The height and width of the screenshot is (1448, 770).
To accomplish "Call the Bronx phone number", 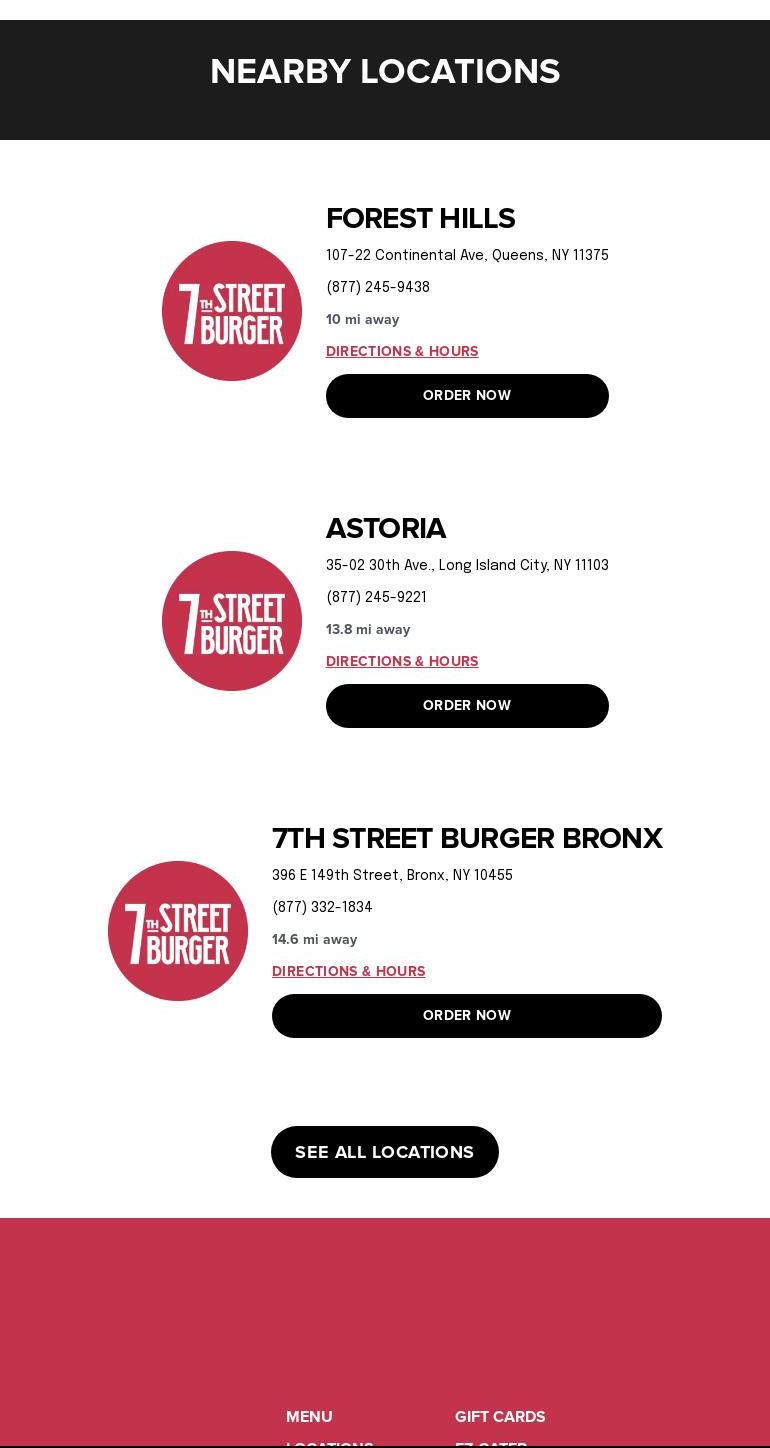I will point(323,907).
